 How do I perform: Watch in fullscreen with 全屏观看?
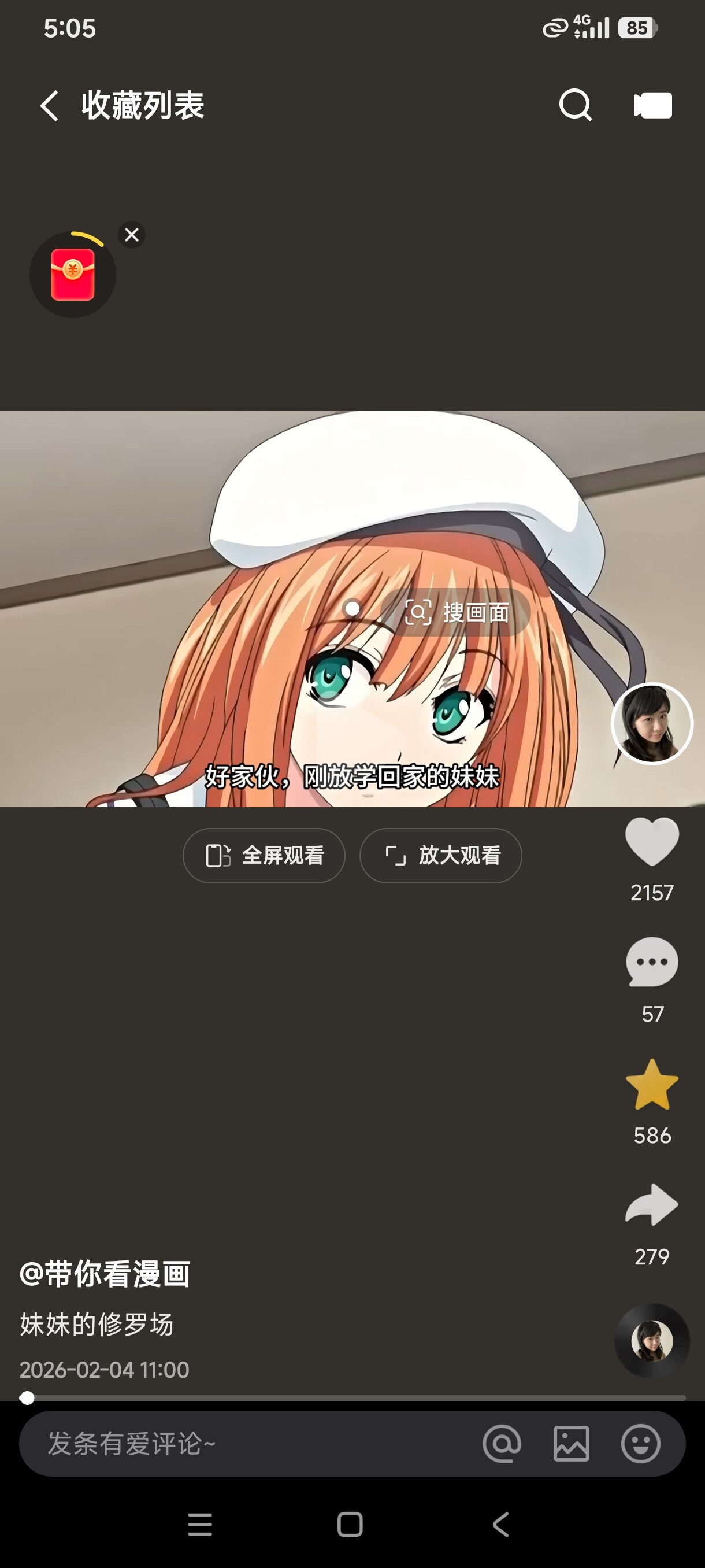click(264, 855)
